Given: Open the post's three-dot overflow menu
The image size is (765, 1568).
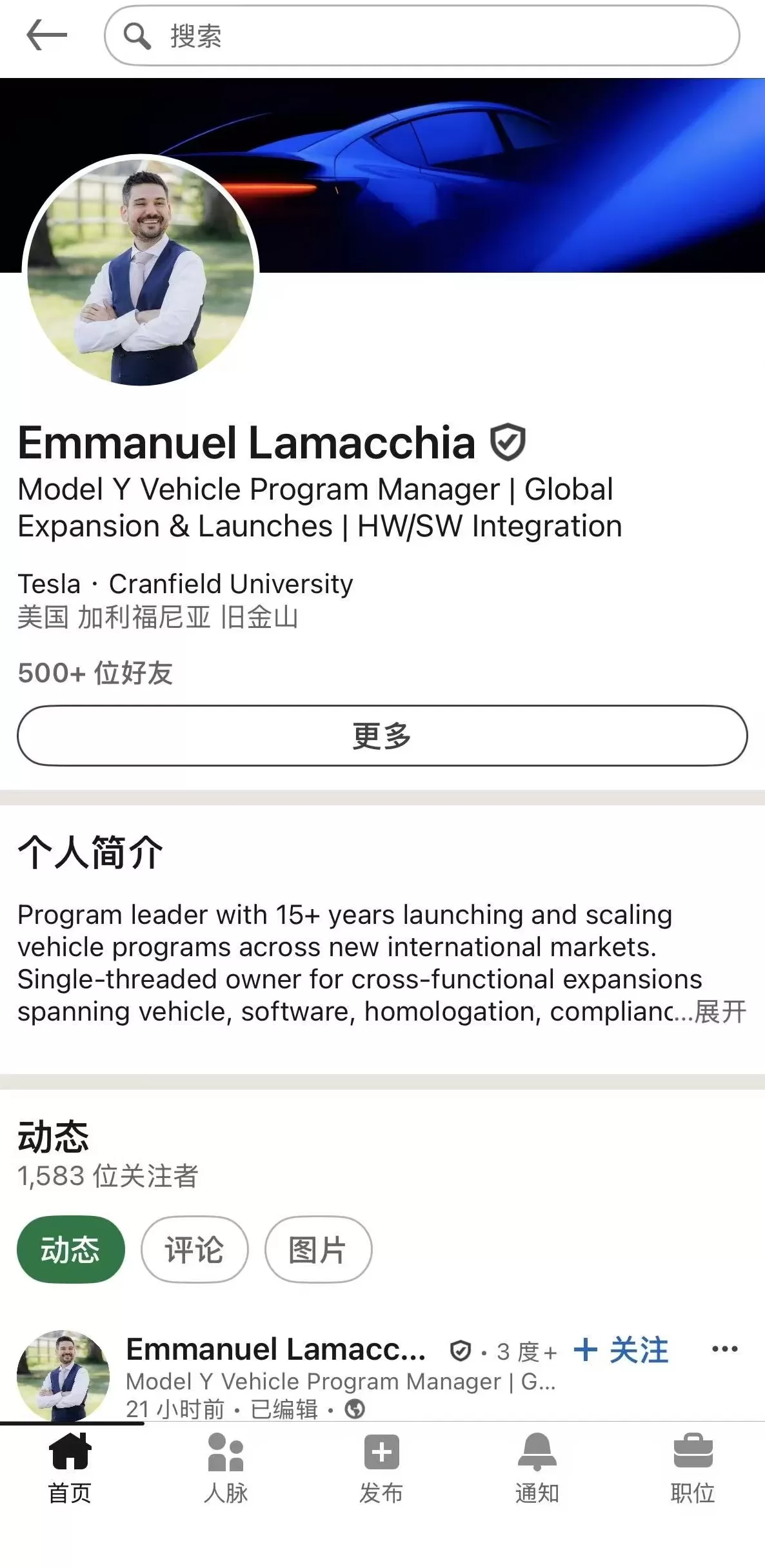Looking at the screenshot, I should click(x=724, y=1349).
